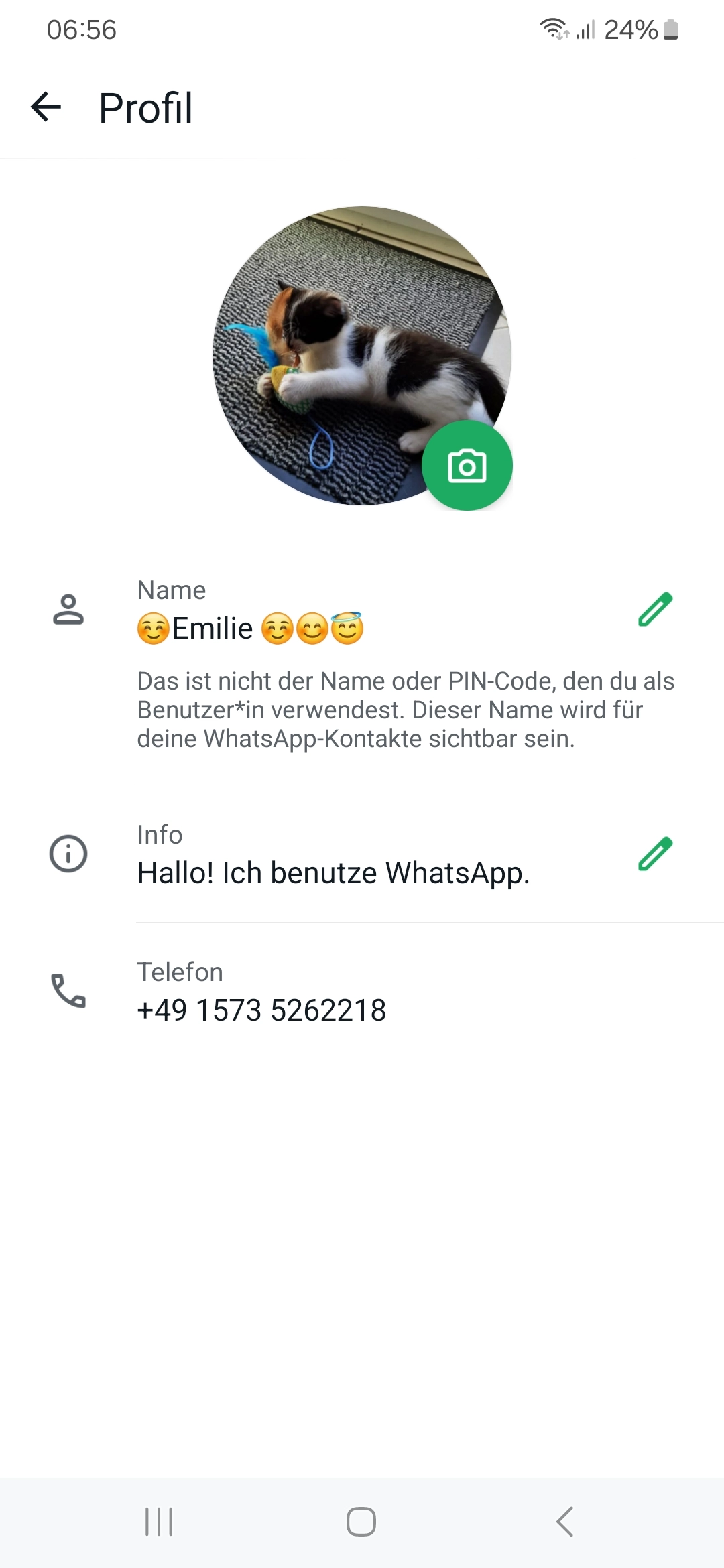This screenshot has width=724, height=1568.
Task: Edit the name Emilie with the pencil icon
Action: (x=655, y=609)
